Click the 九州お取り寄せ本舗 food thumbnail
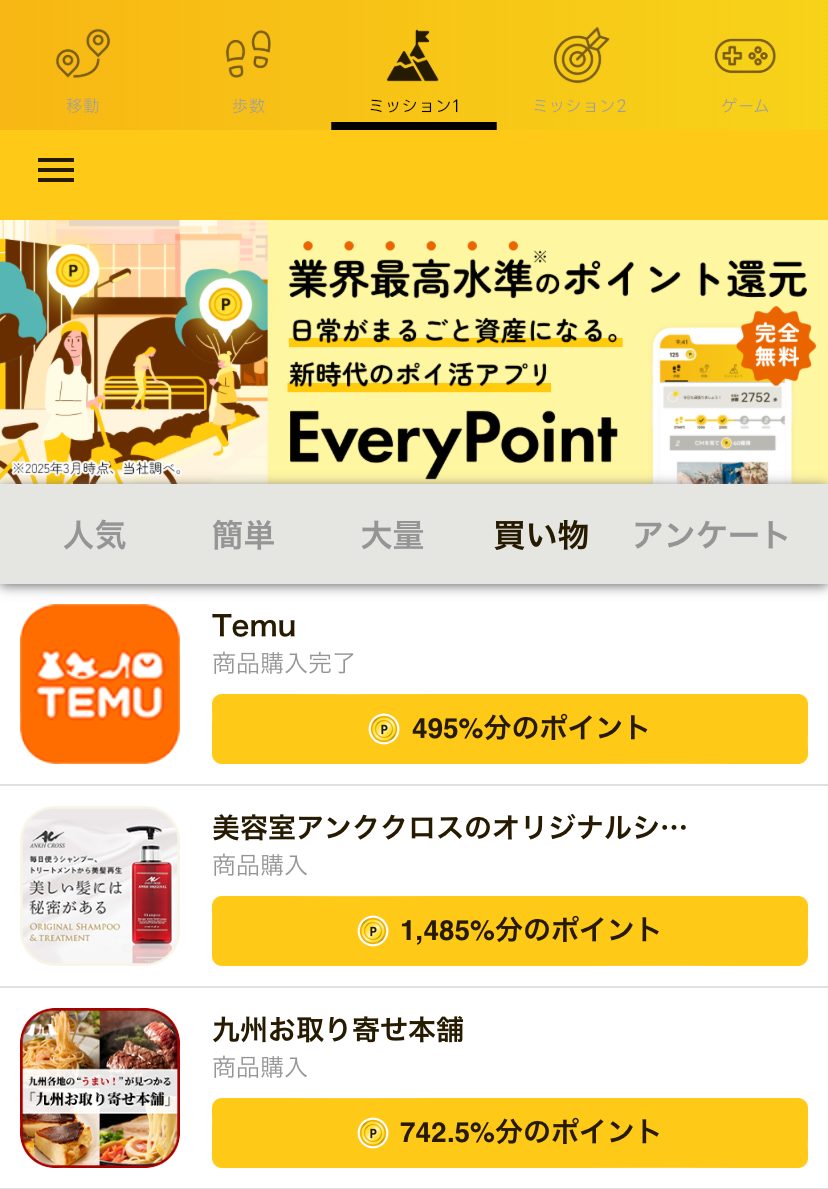 click(x=99, y=1087)
